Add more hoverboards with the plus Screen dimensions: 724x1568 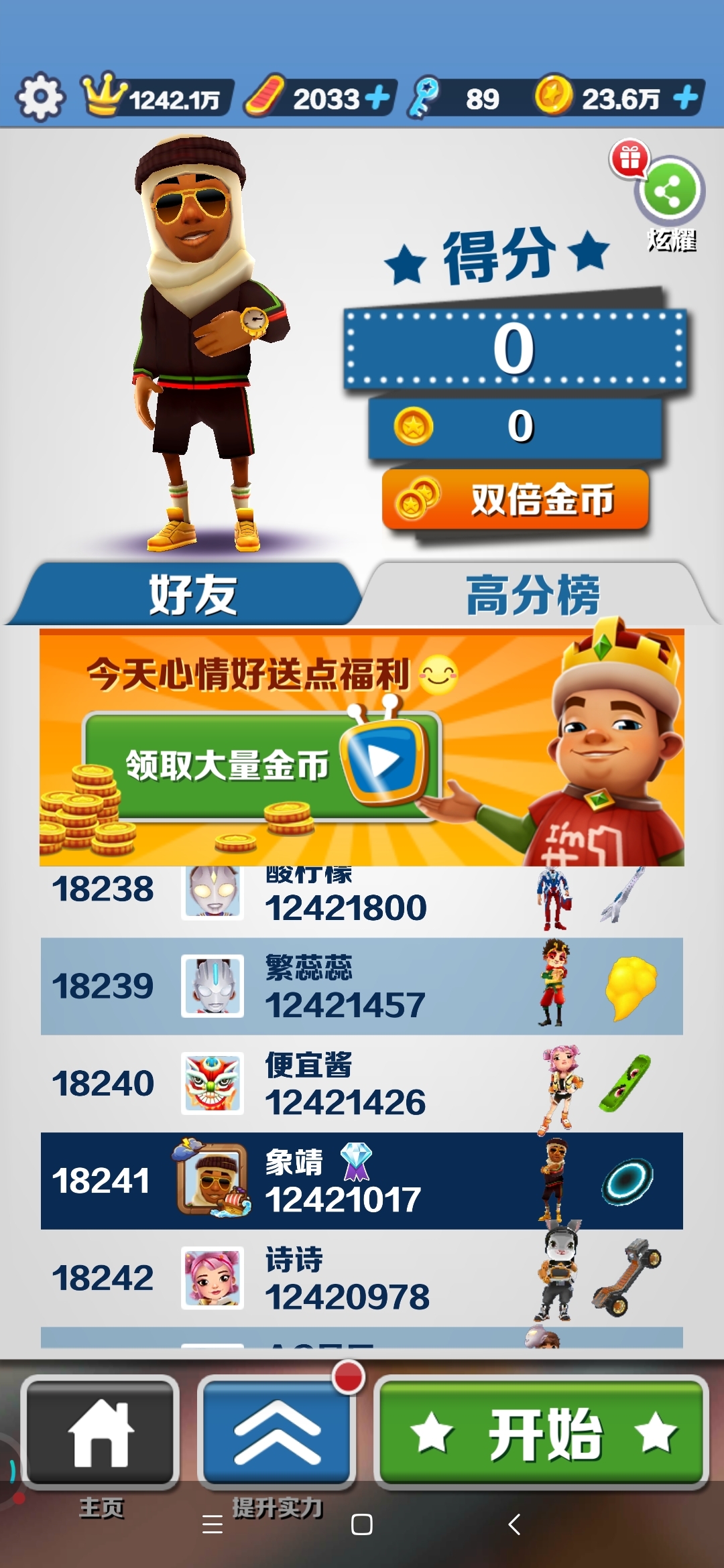coord(377,98)
